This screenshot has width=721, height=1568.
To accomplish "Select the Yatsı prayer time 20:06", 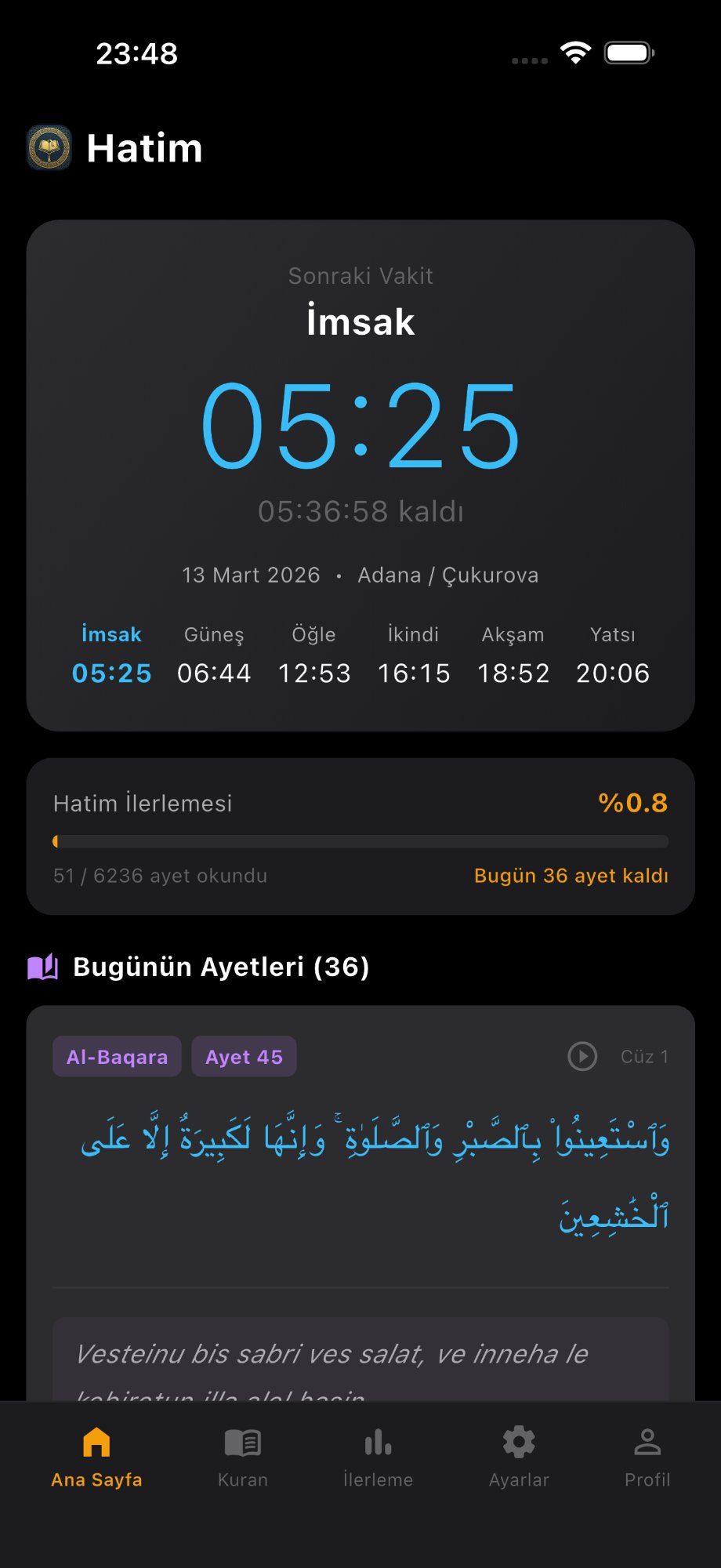I will click(x=613, y=673).
